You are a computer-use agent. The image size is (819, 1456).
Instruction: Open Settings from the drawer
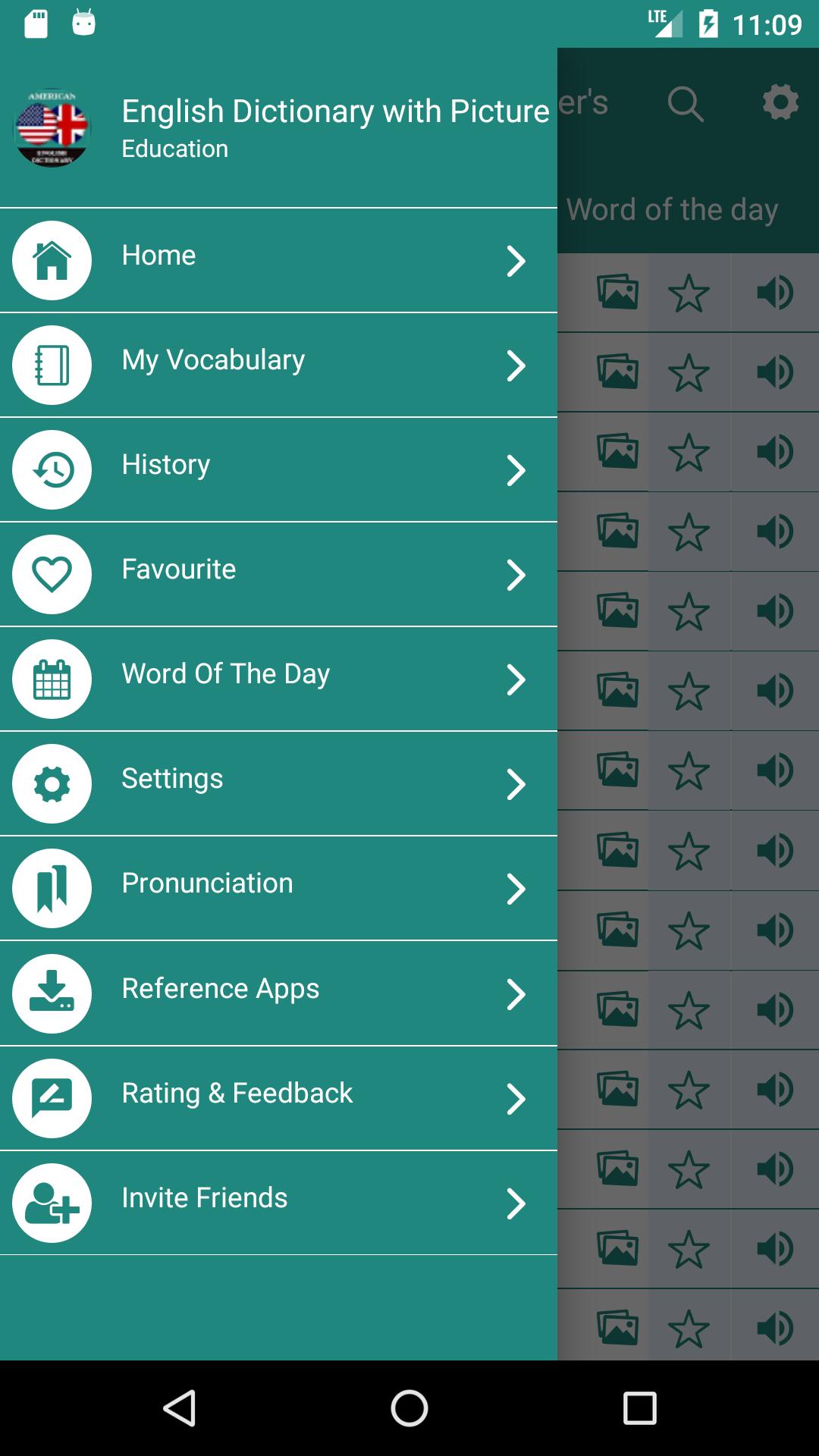coord(278,783)
